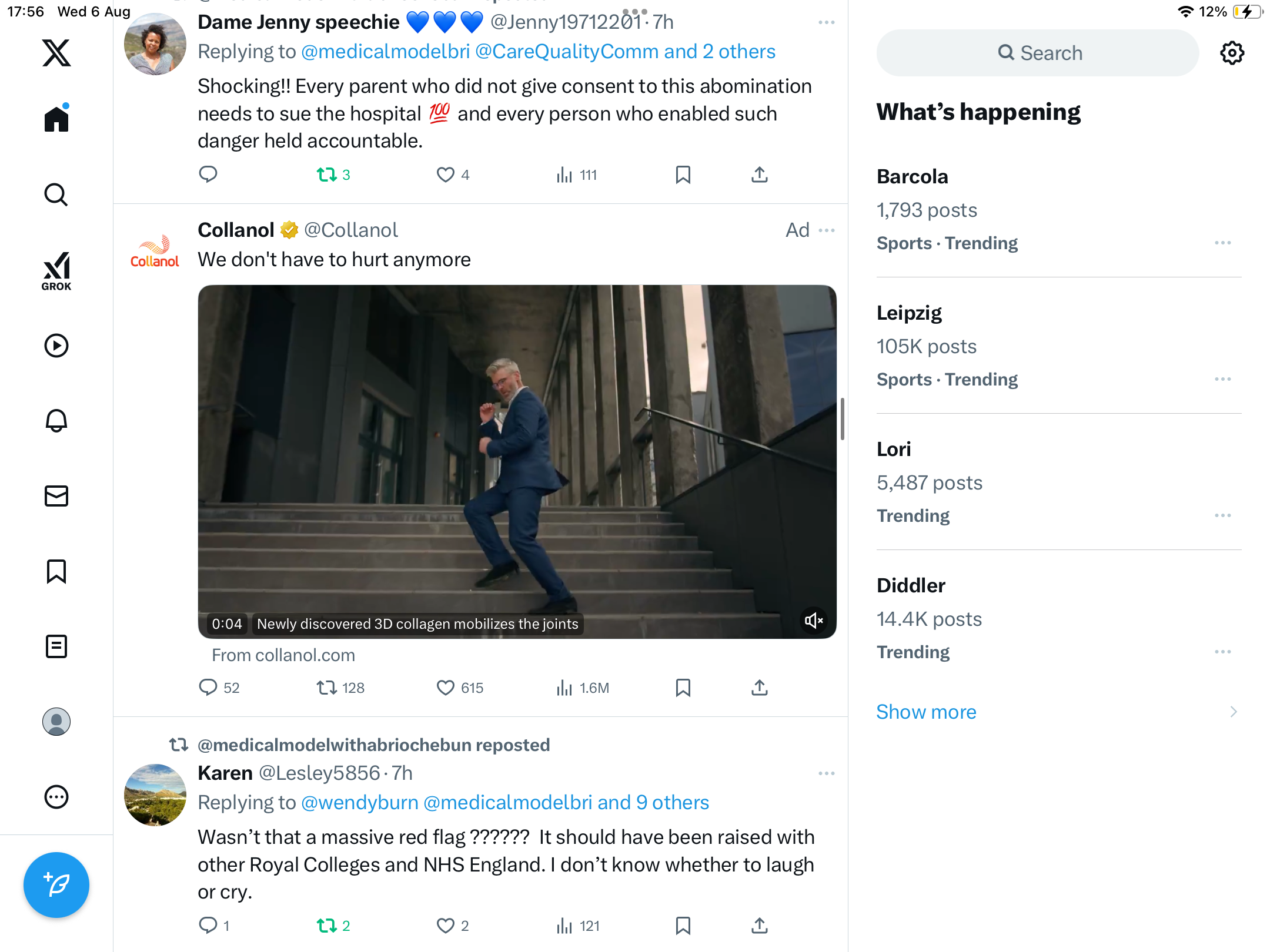Open trends settings gear

(1232, 53)
